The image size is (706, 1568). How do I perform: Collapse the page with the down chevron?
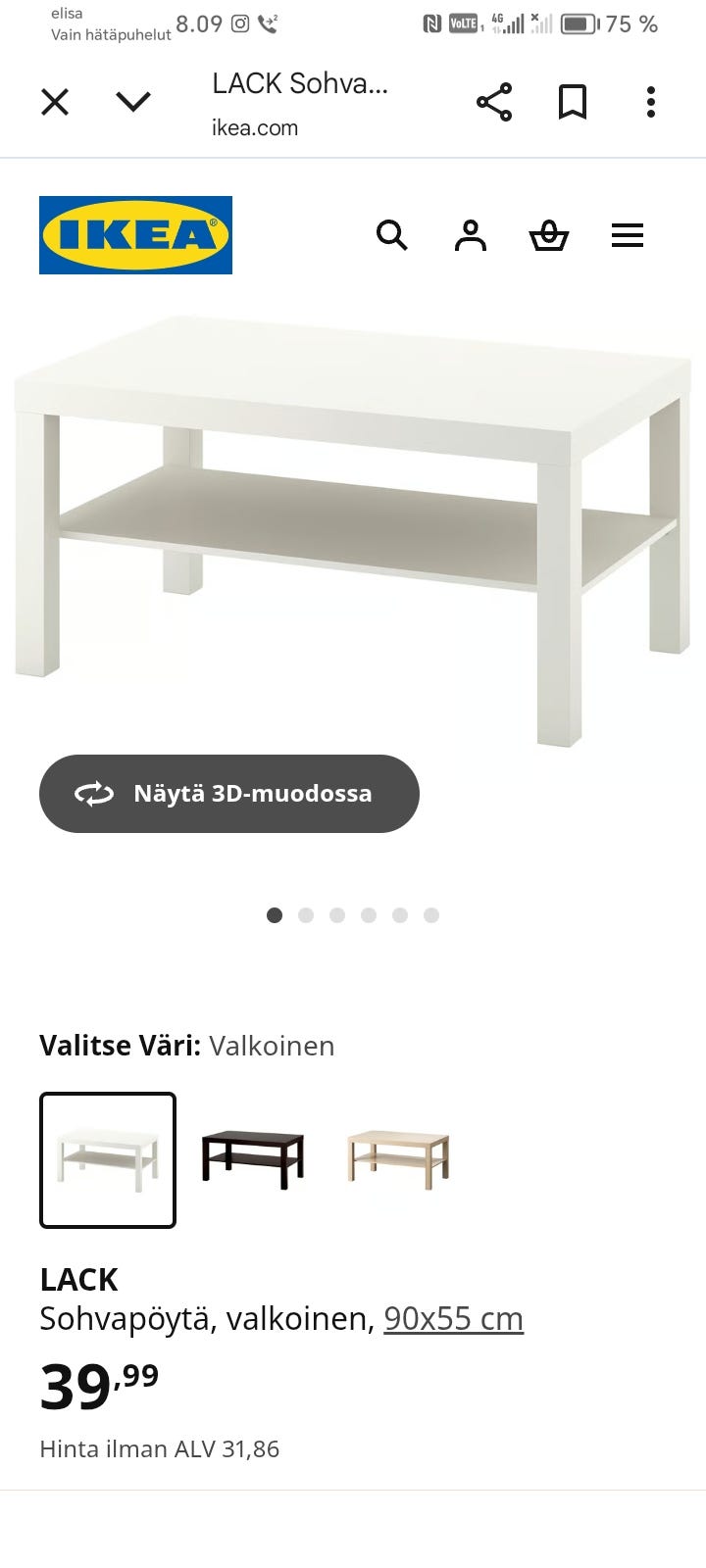coord(134,101)
